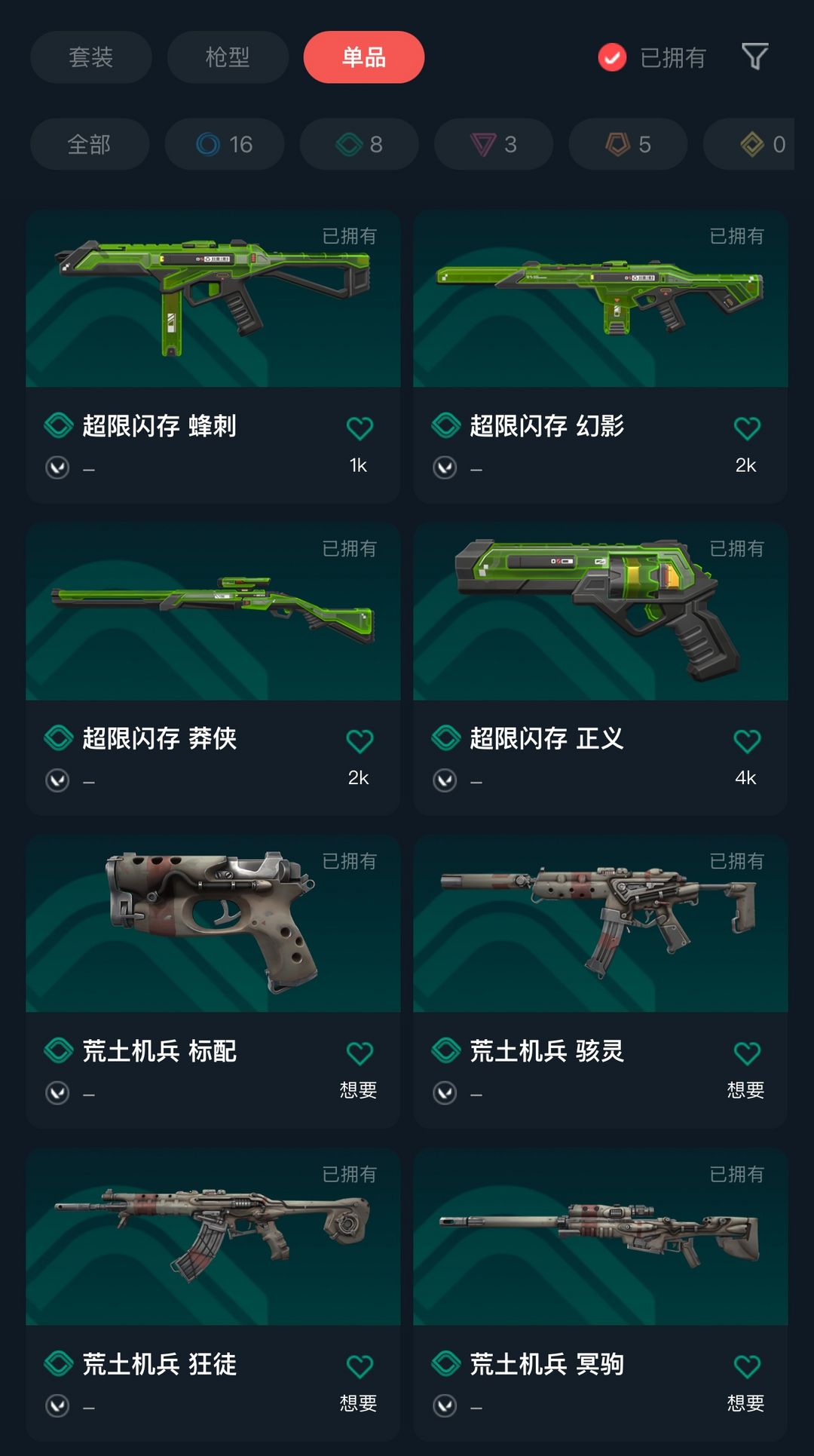
Task: Select the 单品 tab
Action: tap(364, 57)
